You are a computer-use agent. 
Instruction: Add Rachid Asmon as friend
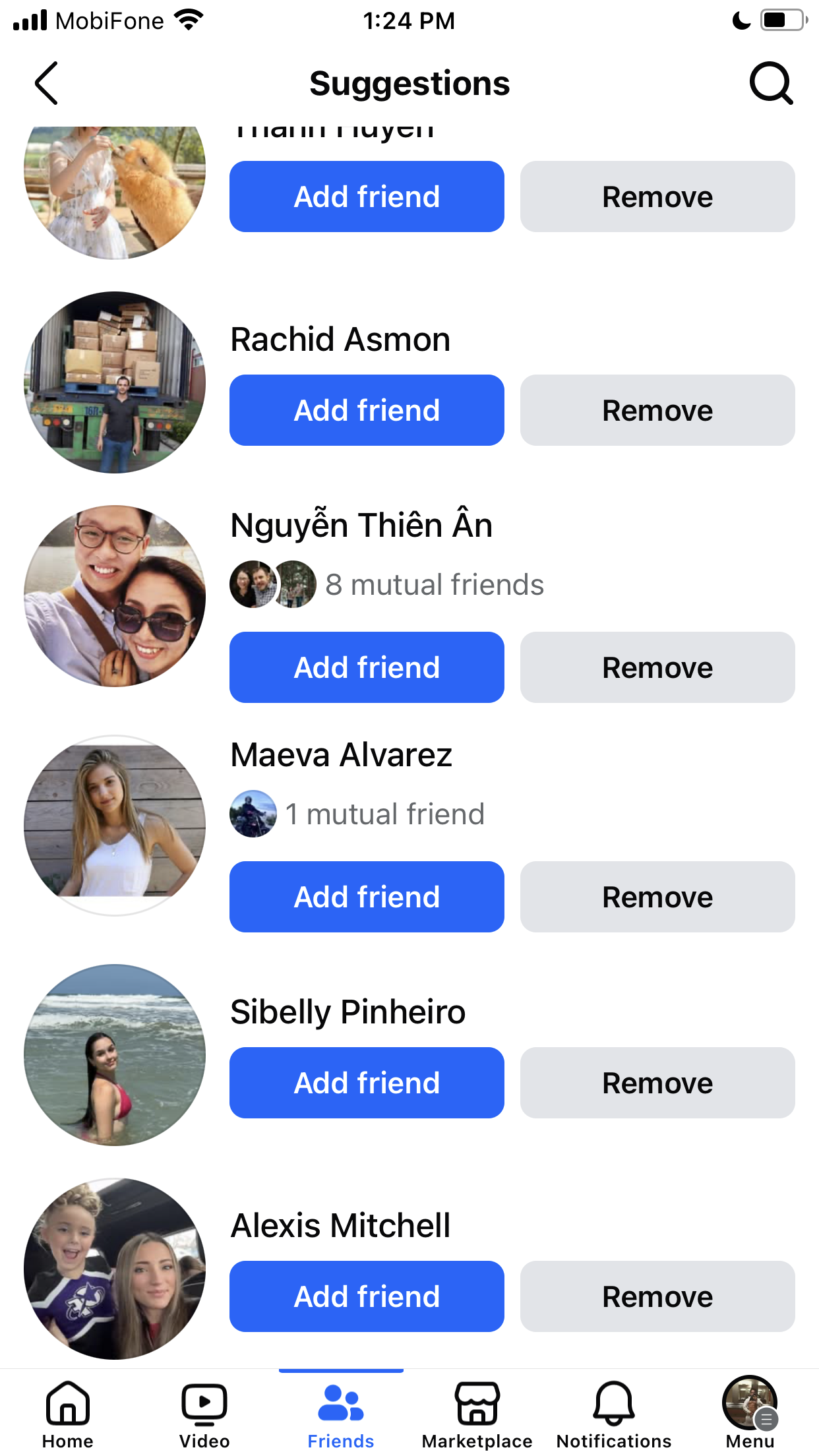click(367, 410)
